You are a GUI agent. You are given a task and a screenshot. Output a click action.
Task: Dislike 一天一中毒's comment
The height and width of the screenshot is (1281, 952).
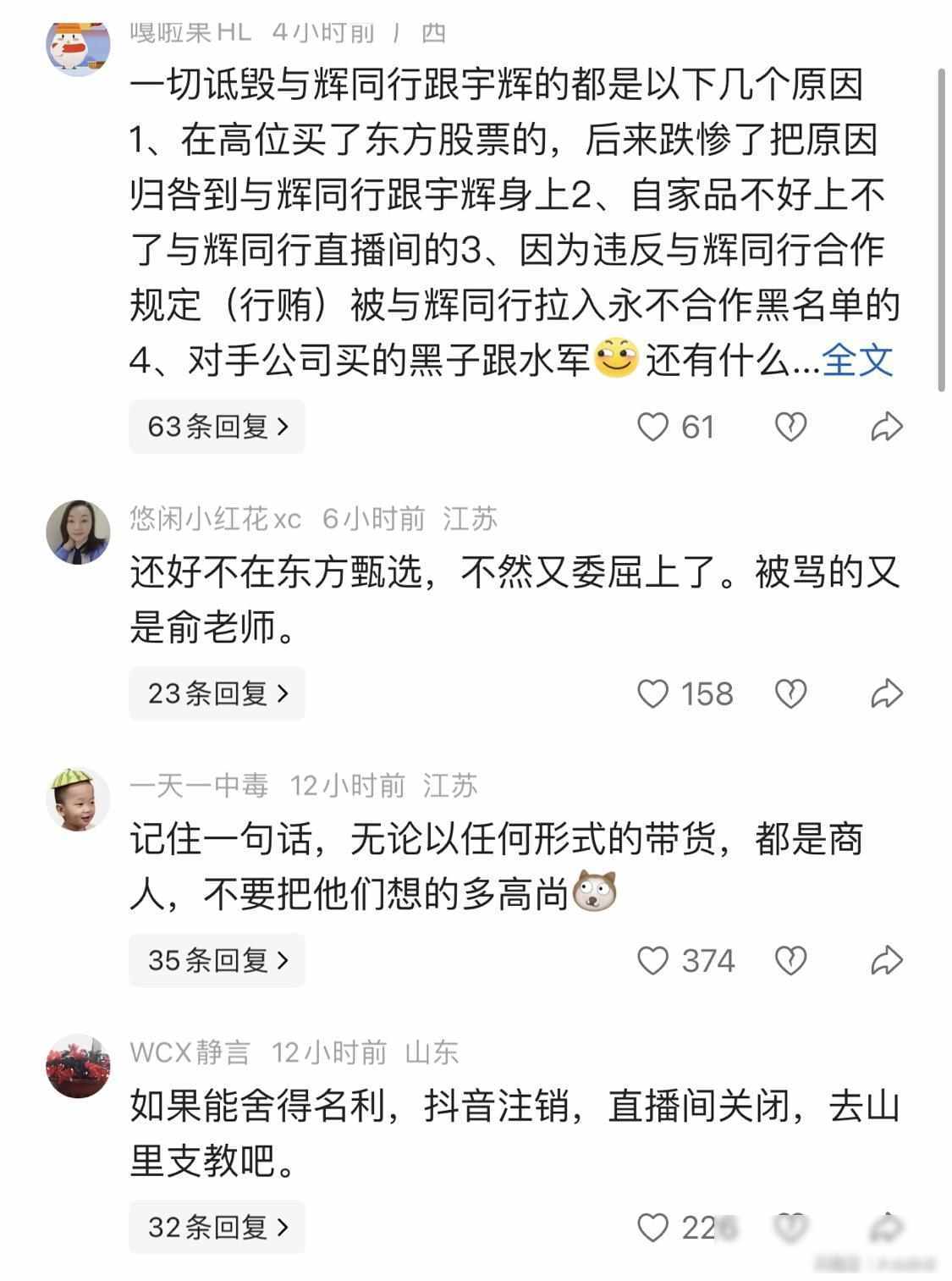[790, 961]
